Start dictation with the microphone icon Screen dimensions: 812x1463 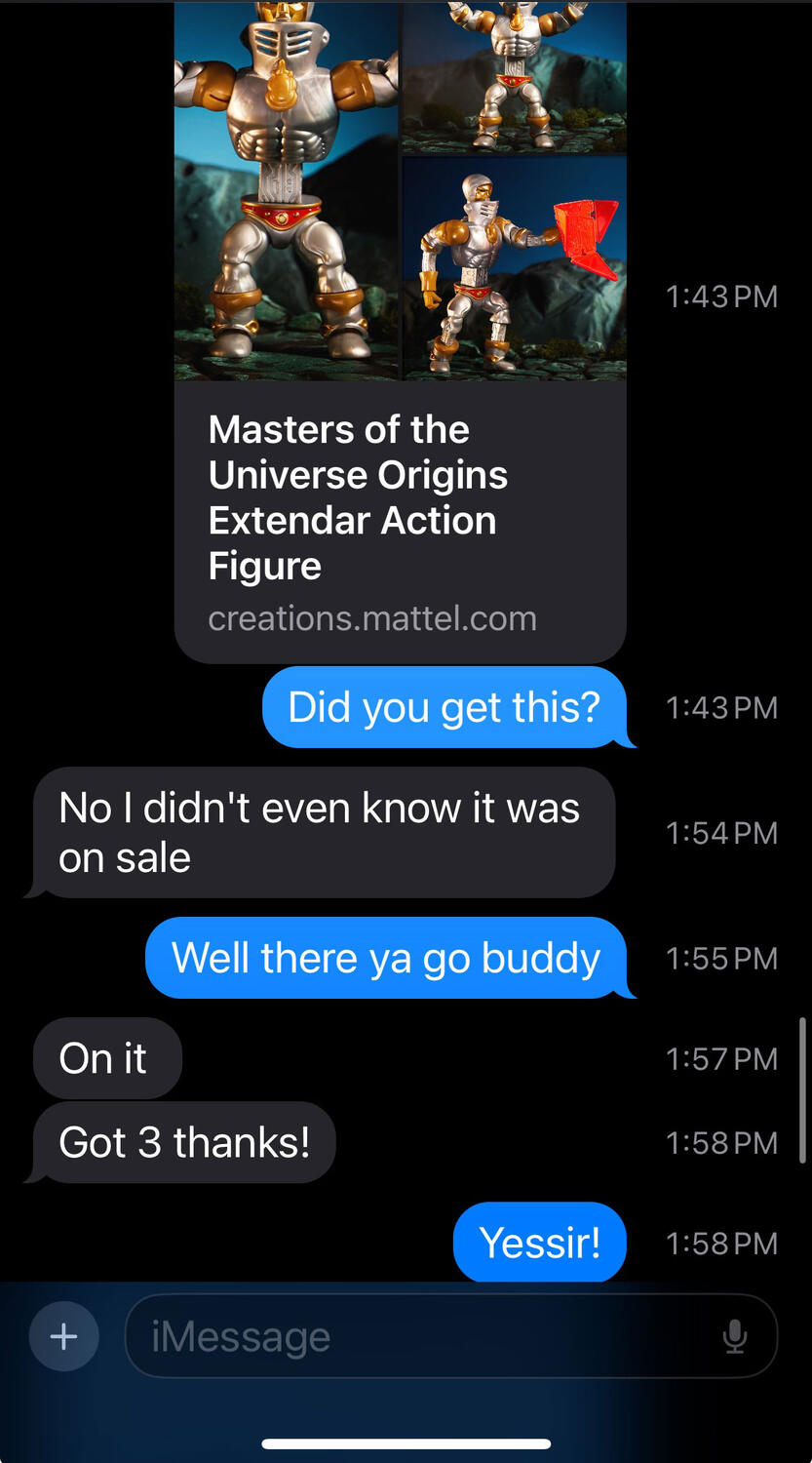[735, 1336]
